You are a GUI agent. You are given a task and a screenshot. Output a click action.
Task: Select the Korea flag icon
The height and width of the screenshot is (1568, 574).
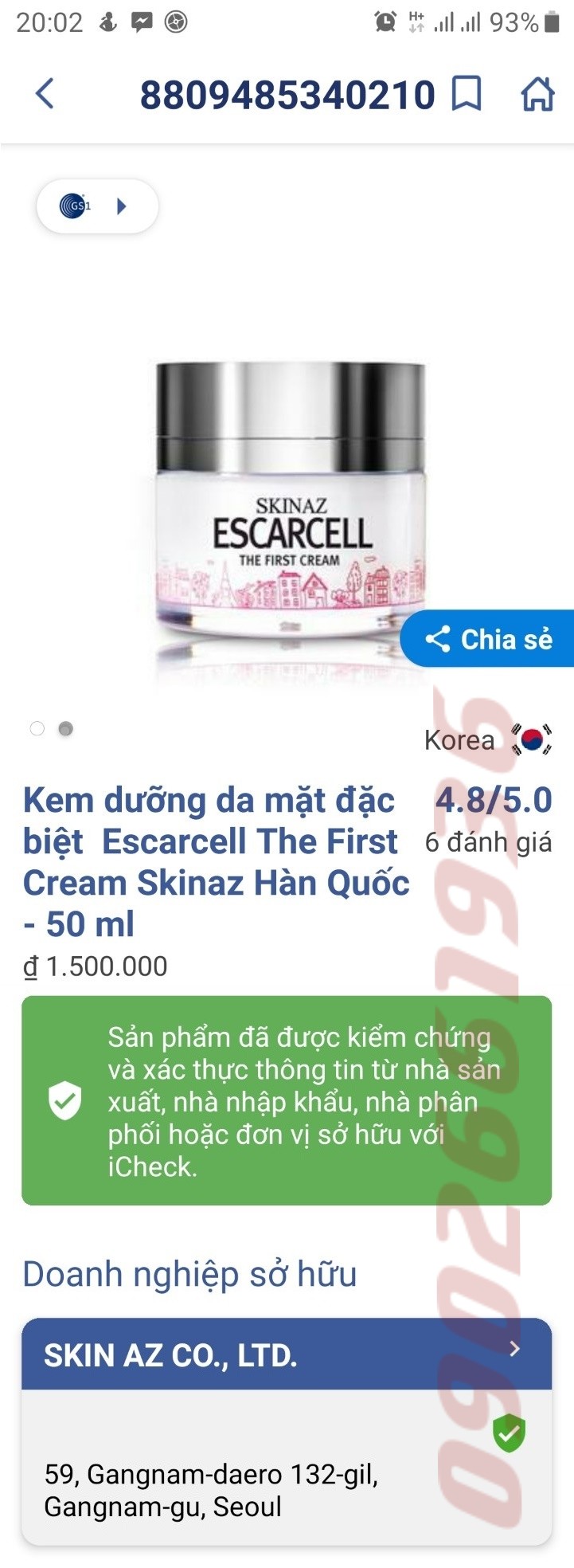click(x=532, y=740)
